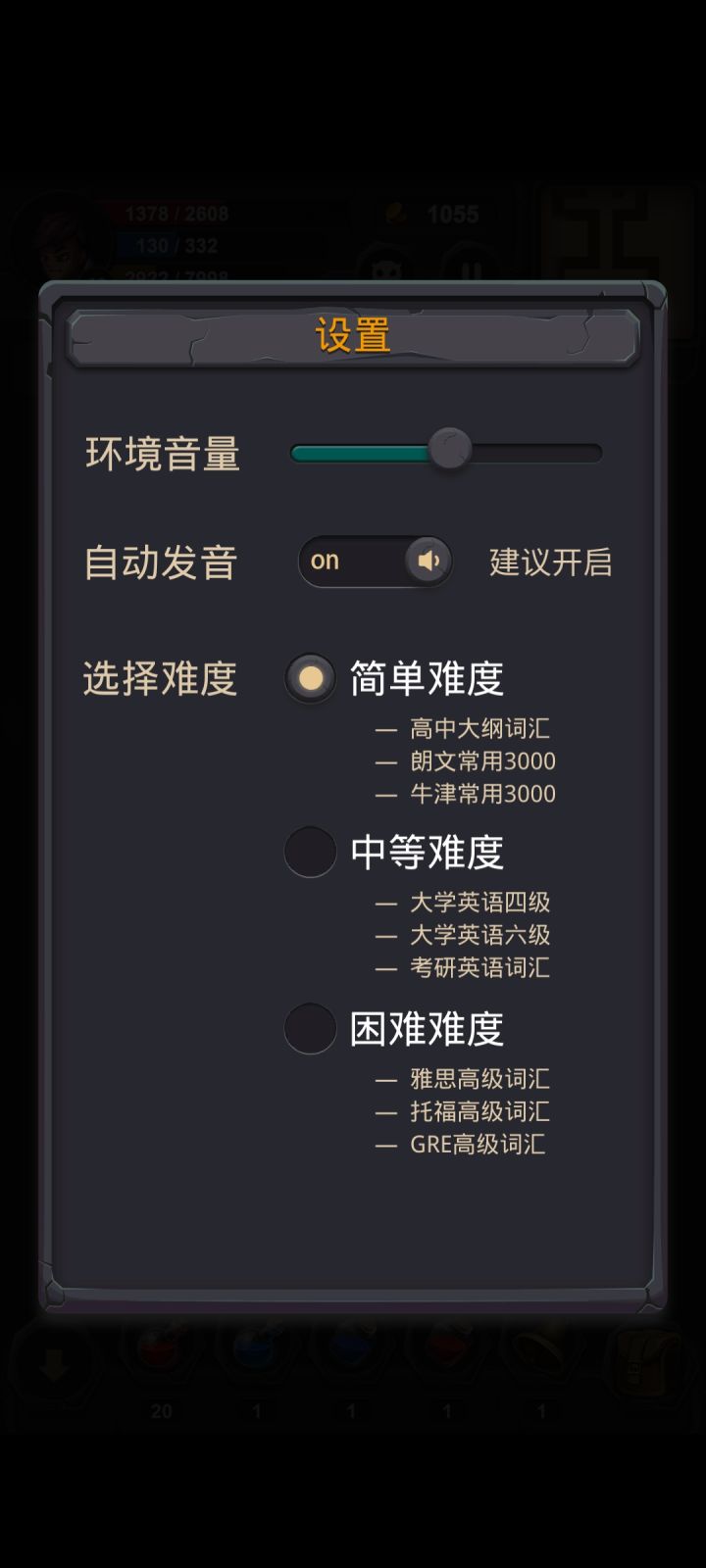Viewport: 706px width, 1568px height.
Task: Select the 中等难度 radio button
Action: 310,853
